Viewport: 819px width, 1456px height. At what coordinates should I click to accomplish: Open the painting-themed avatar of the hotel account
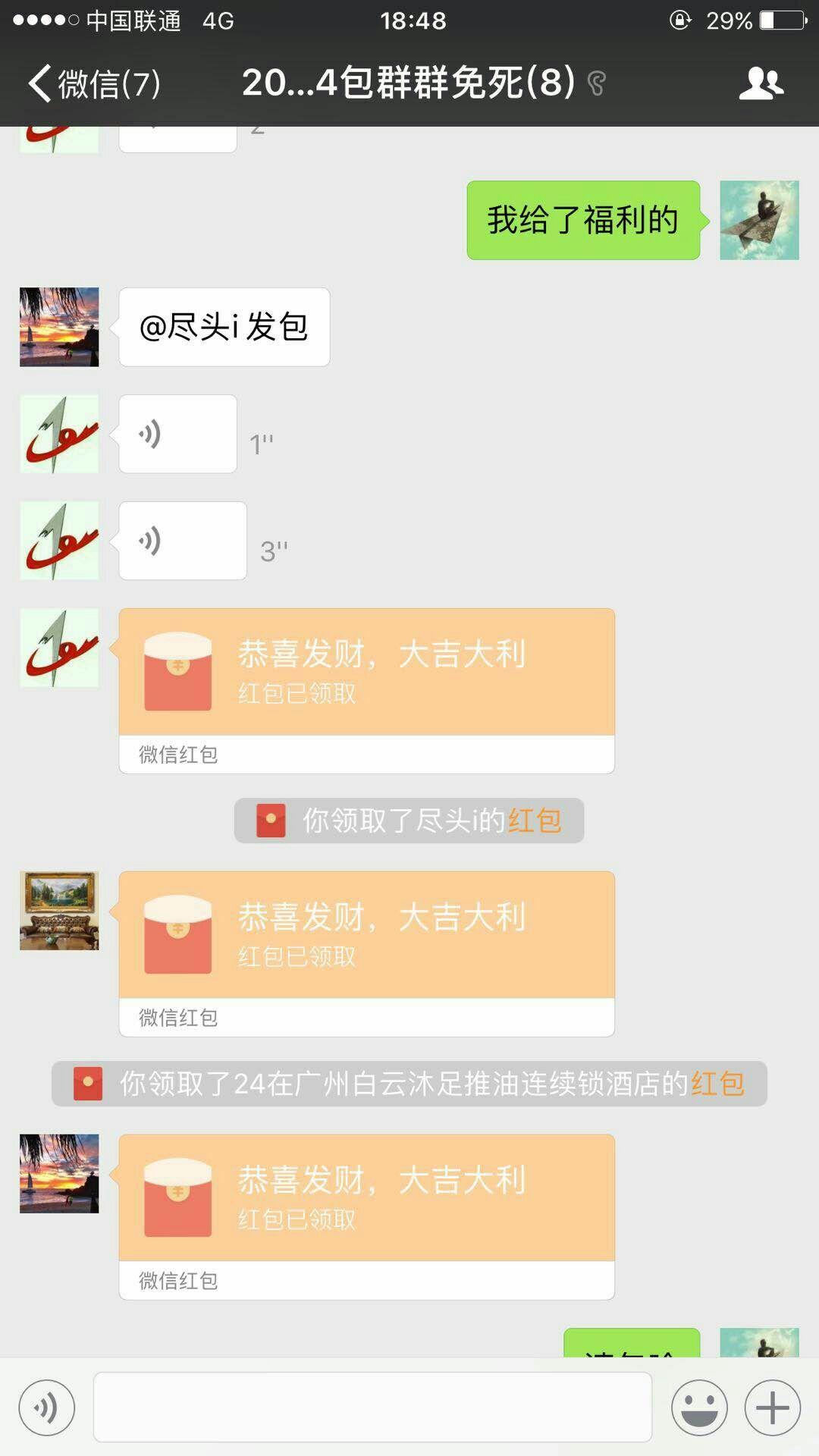pos(59,912)
